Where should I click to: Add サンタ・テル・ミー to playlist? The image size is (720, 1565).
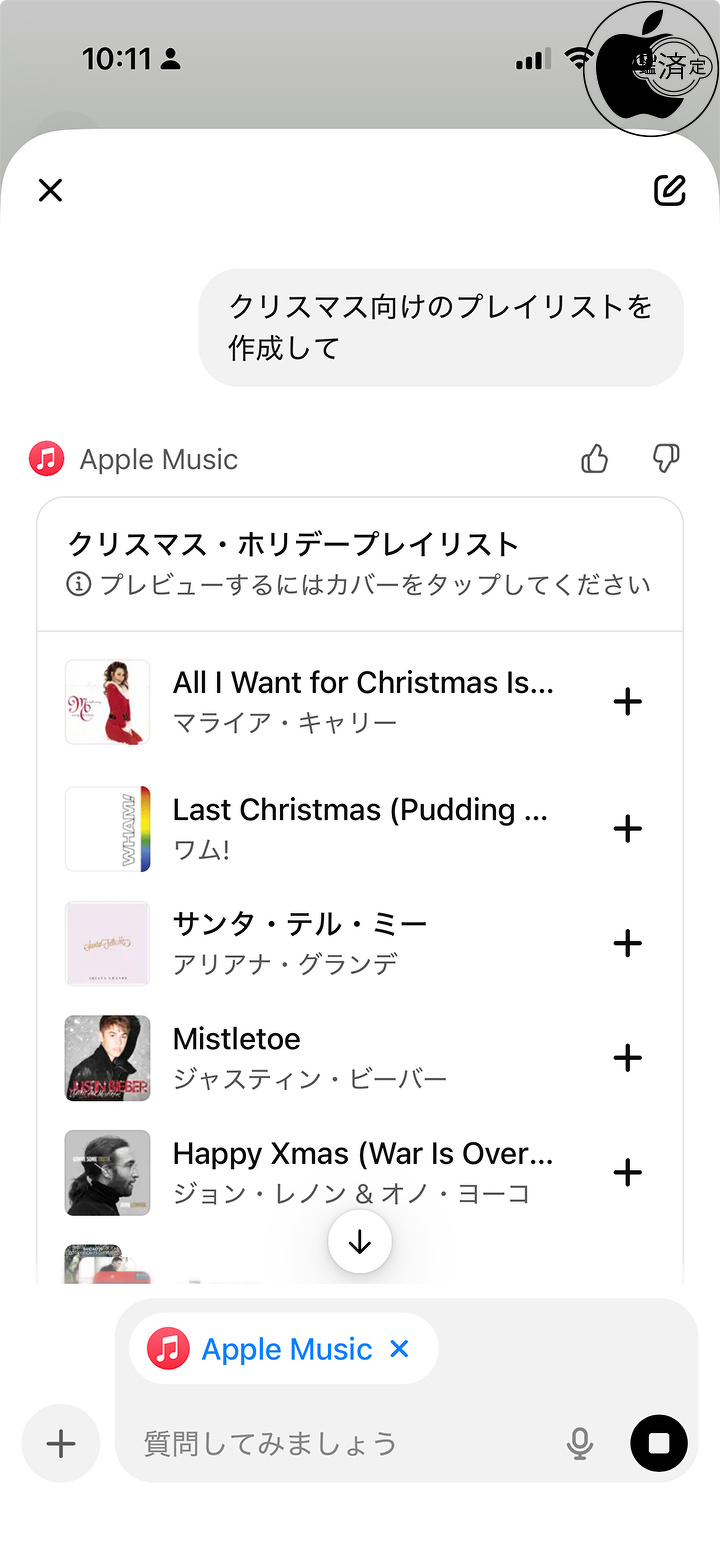click(x=627, y=943)
